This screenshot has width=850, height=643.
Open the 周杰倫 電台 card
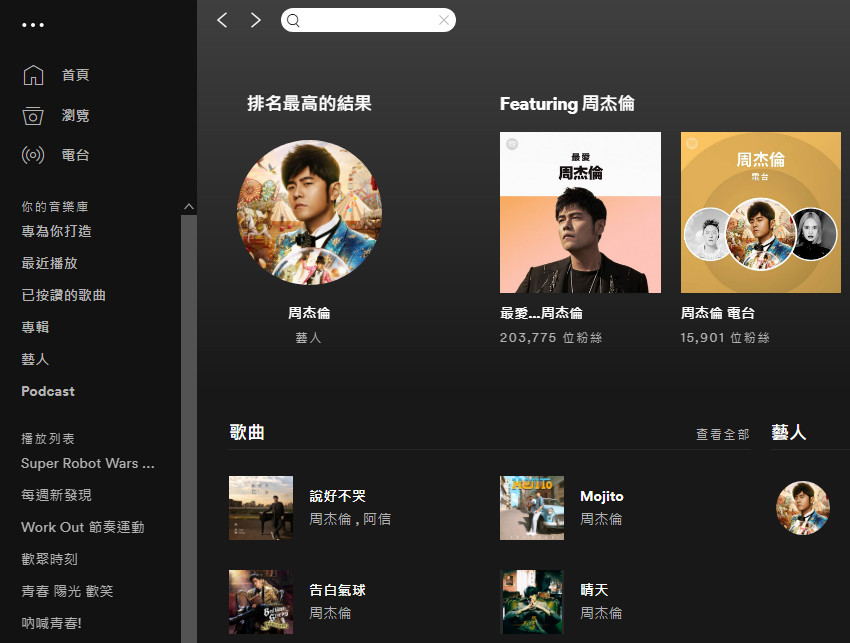(x=760, y=212)
